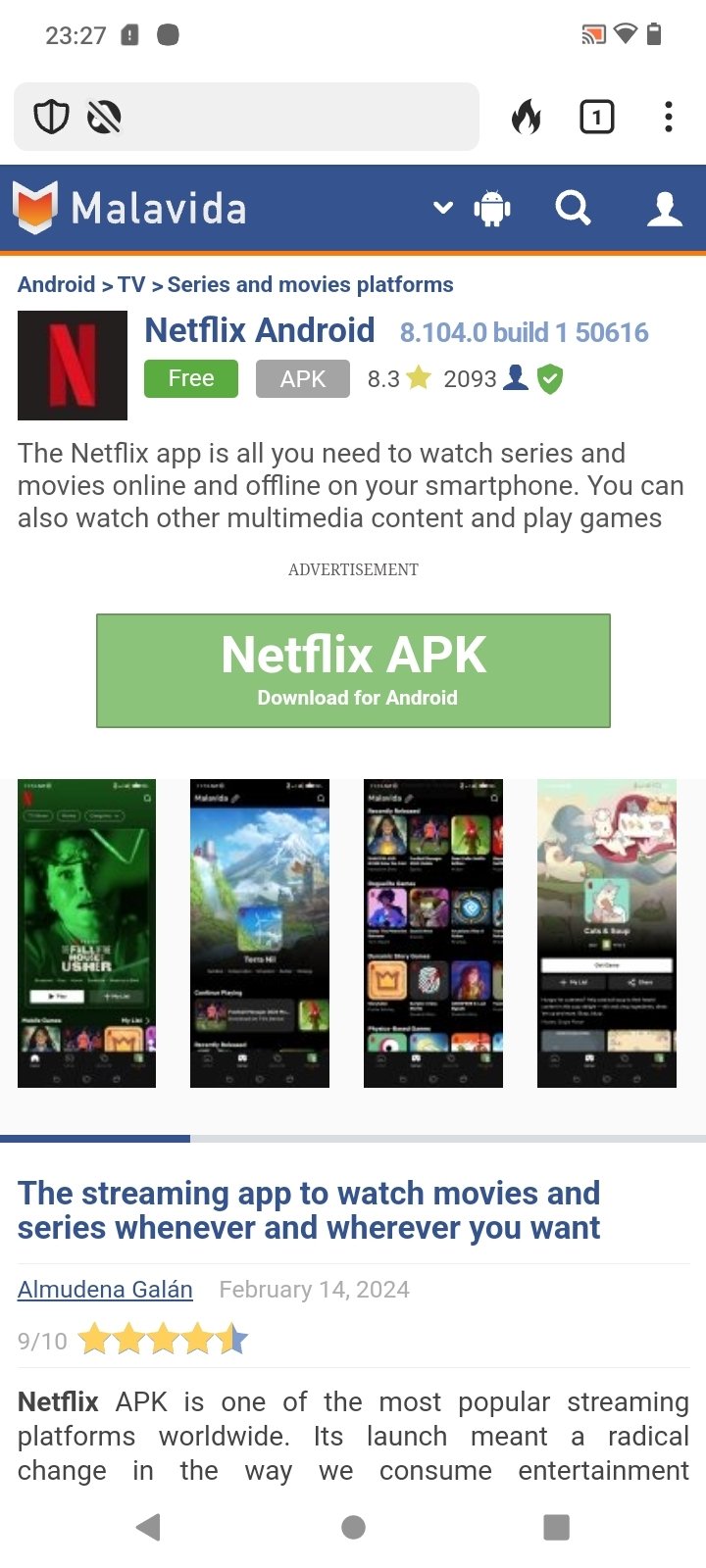The height and width of the screenshot is (1568, 706).
Task: Tap the green Free button
Action: click(190, 378)
